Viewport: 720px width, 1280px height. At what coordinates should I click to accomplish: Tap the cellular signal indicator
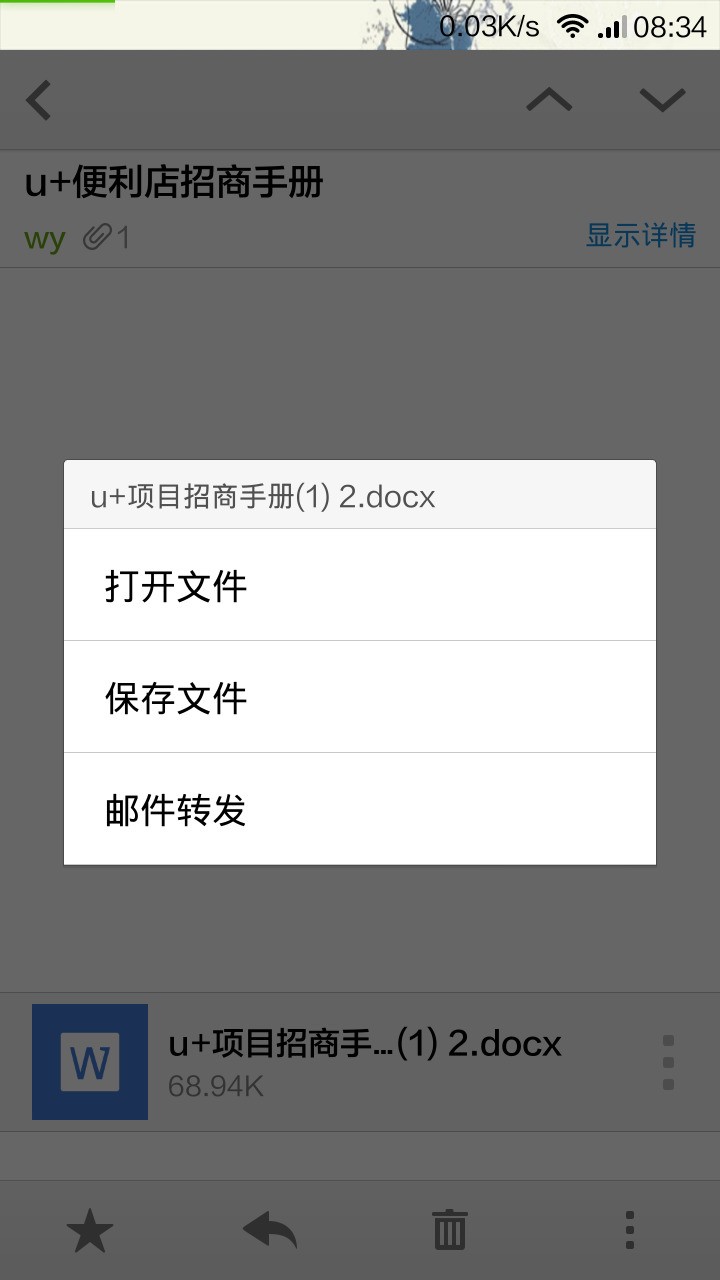click(x=611, y=27)
